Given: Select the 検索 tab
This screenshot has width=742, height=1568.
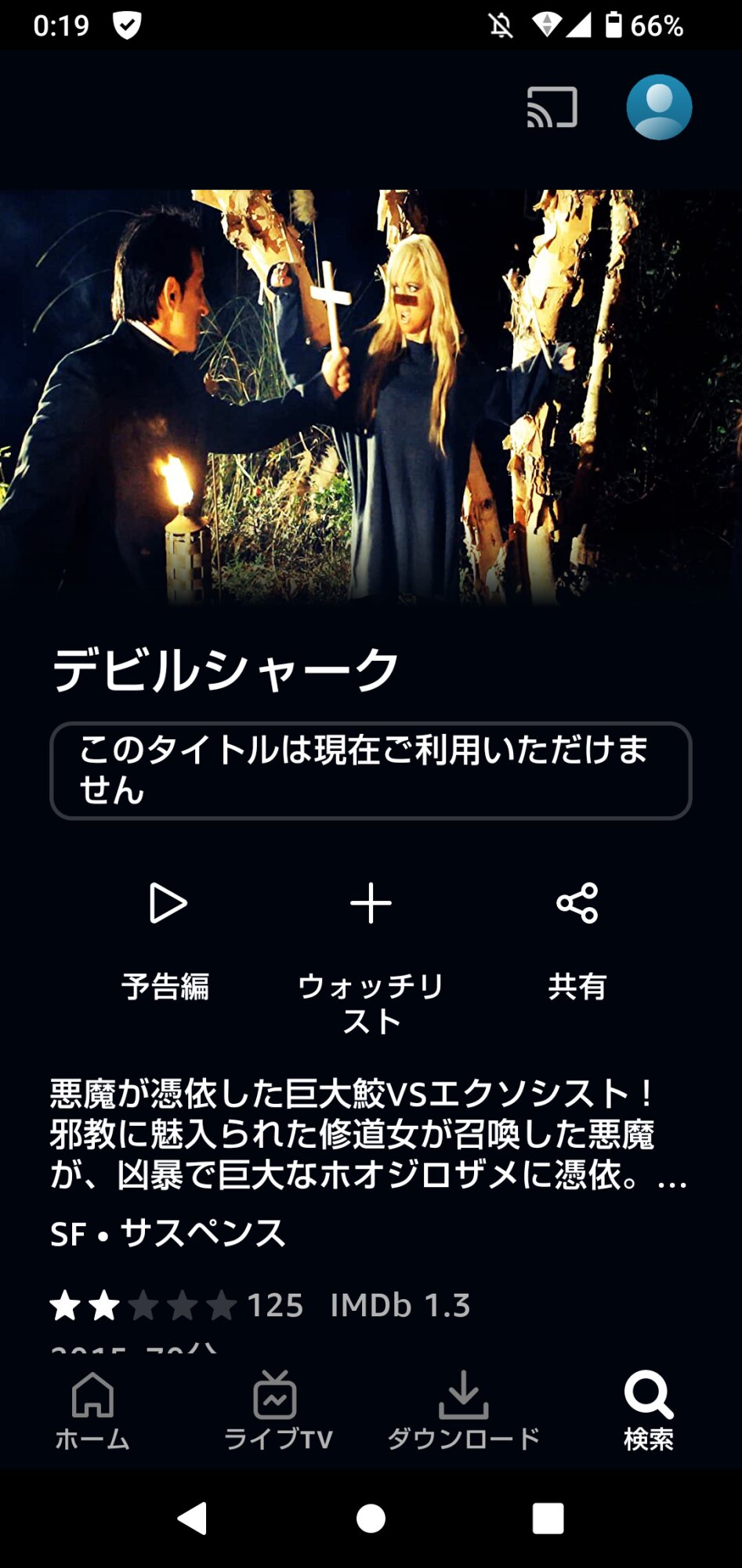Looking at the screenshot, I should click(x=649, y=1410).
